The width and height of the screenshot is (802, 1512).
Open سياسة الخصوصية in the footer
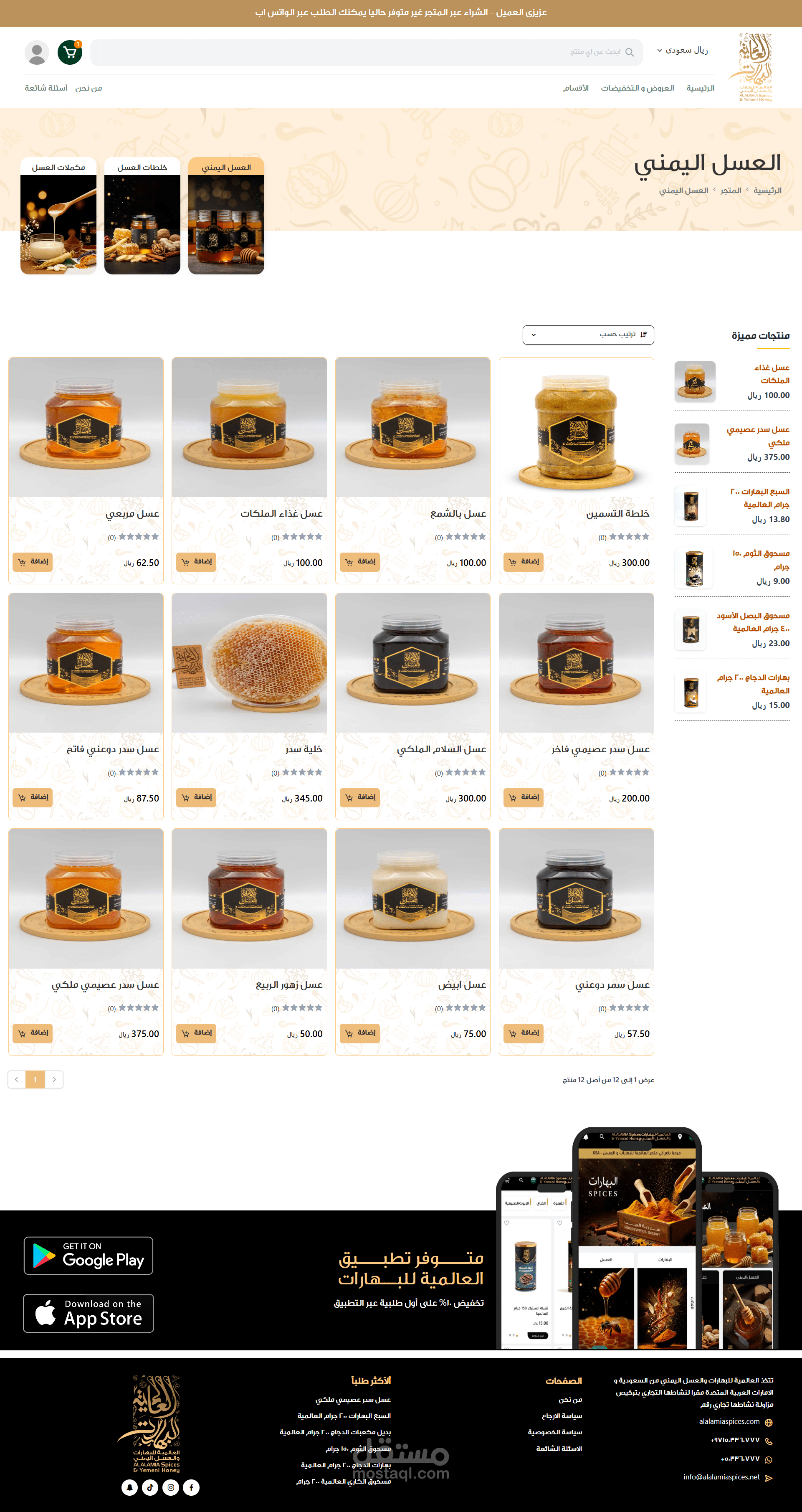pos(554,1432)
